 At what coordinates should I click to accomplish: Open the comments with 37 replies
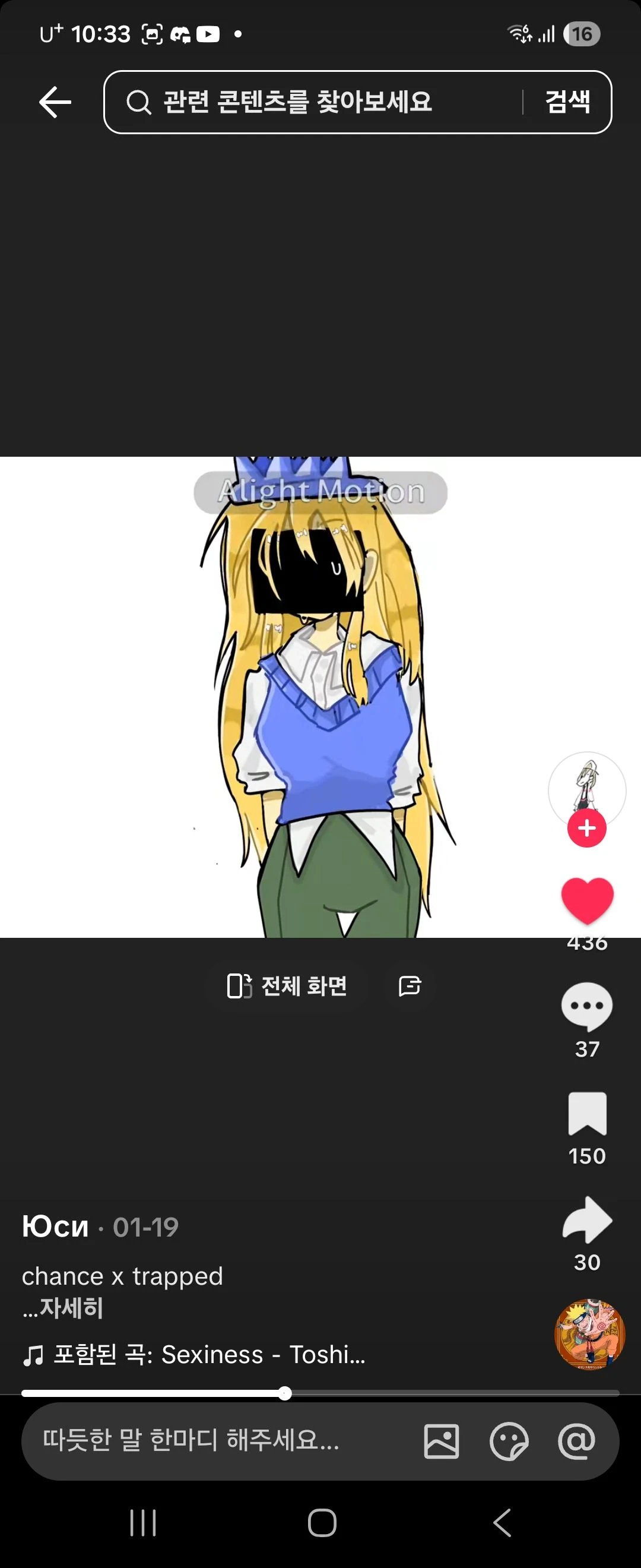pyautogui.click(x=587, y=1006)
